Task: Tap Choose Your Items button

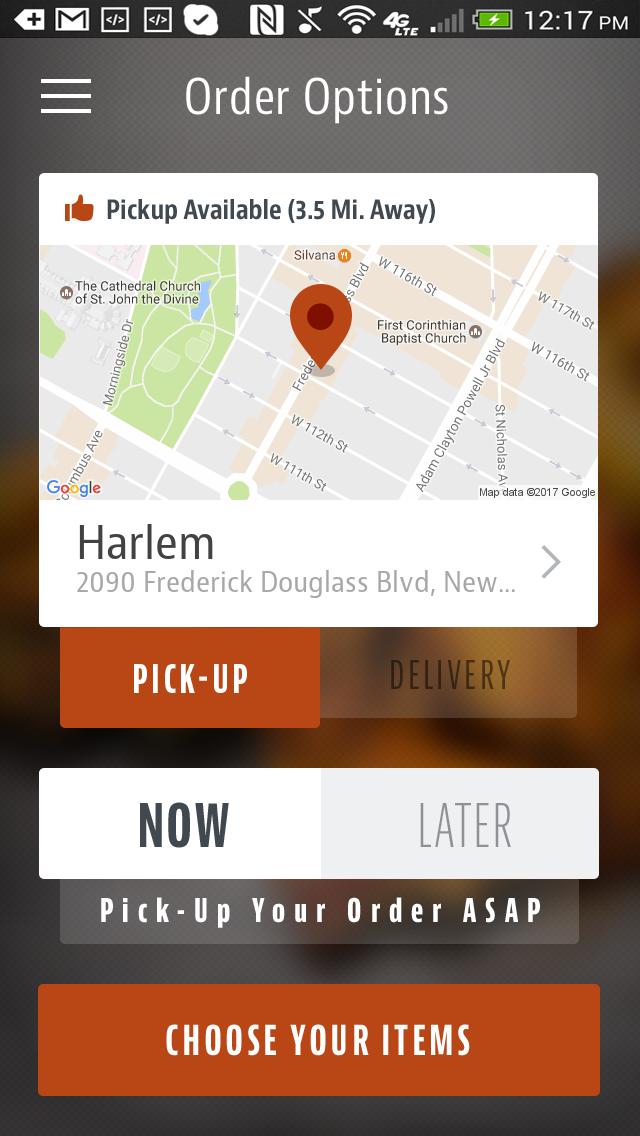Action: [x=318, y=1040]
